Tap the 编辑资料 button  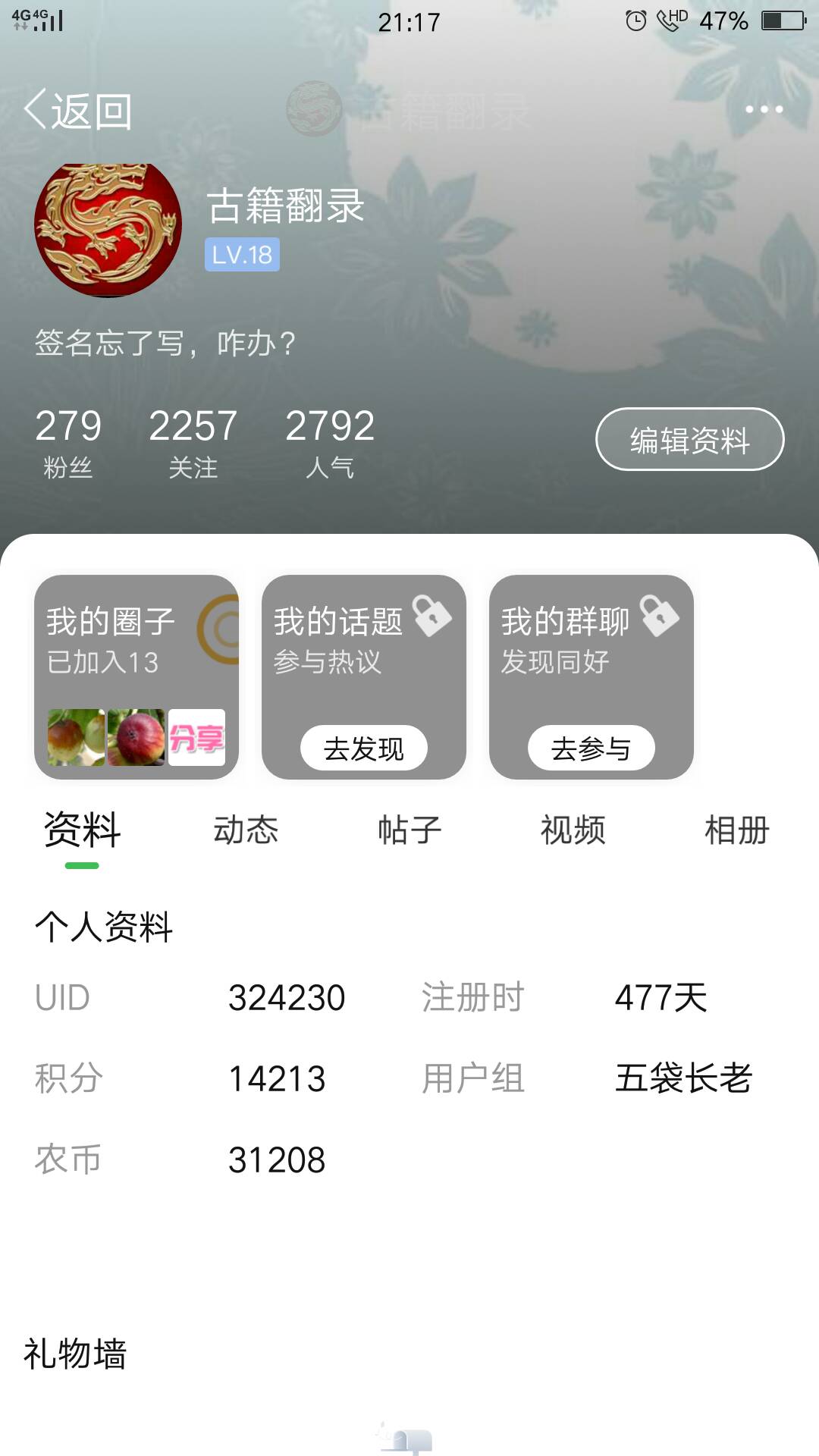point(689,439)
